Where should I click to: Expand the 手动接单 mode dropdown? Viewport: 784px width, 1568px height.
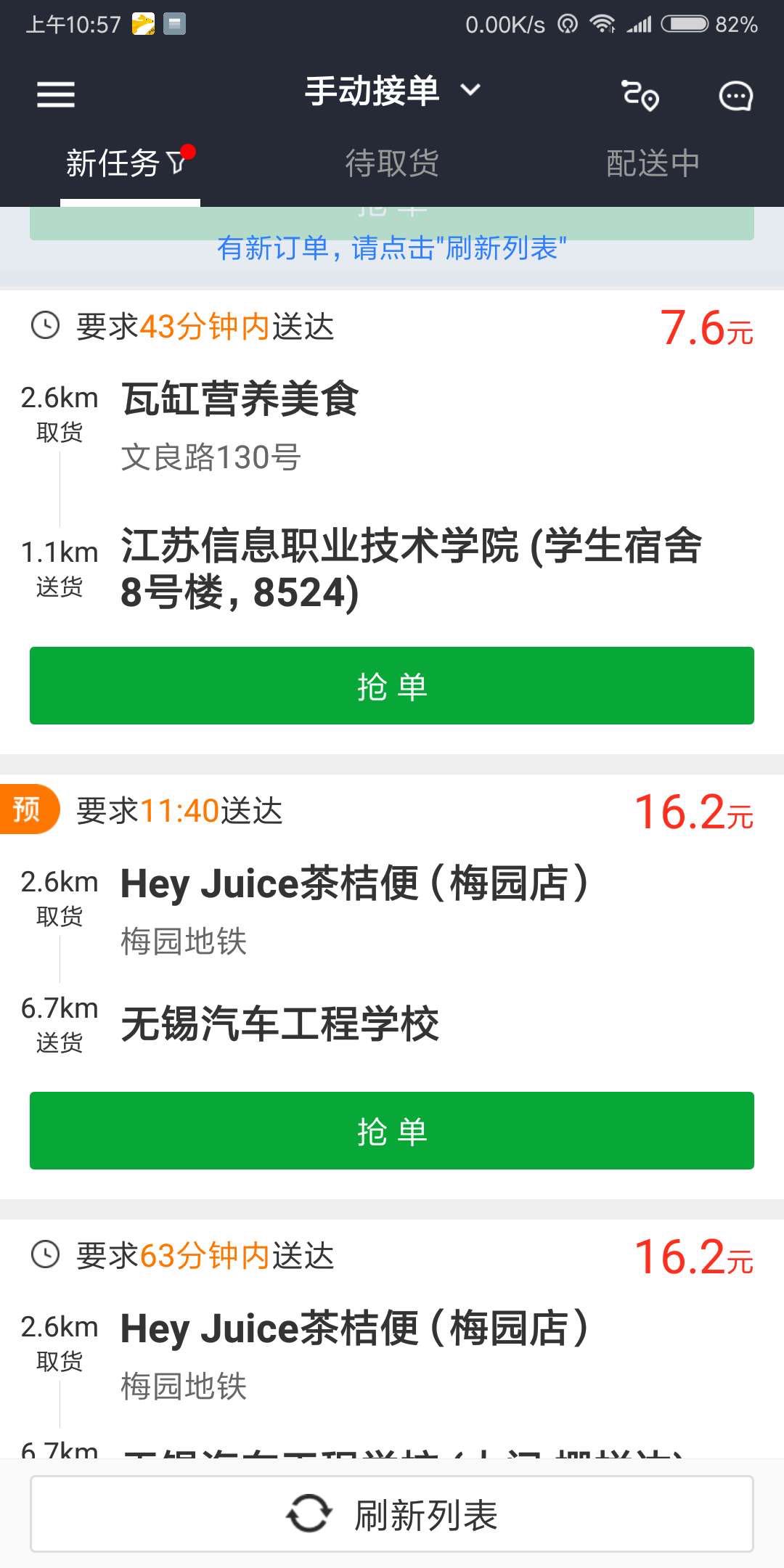click(392, 91)
